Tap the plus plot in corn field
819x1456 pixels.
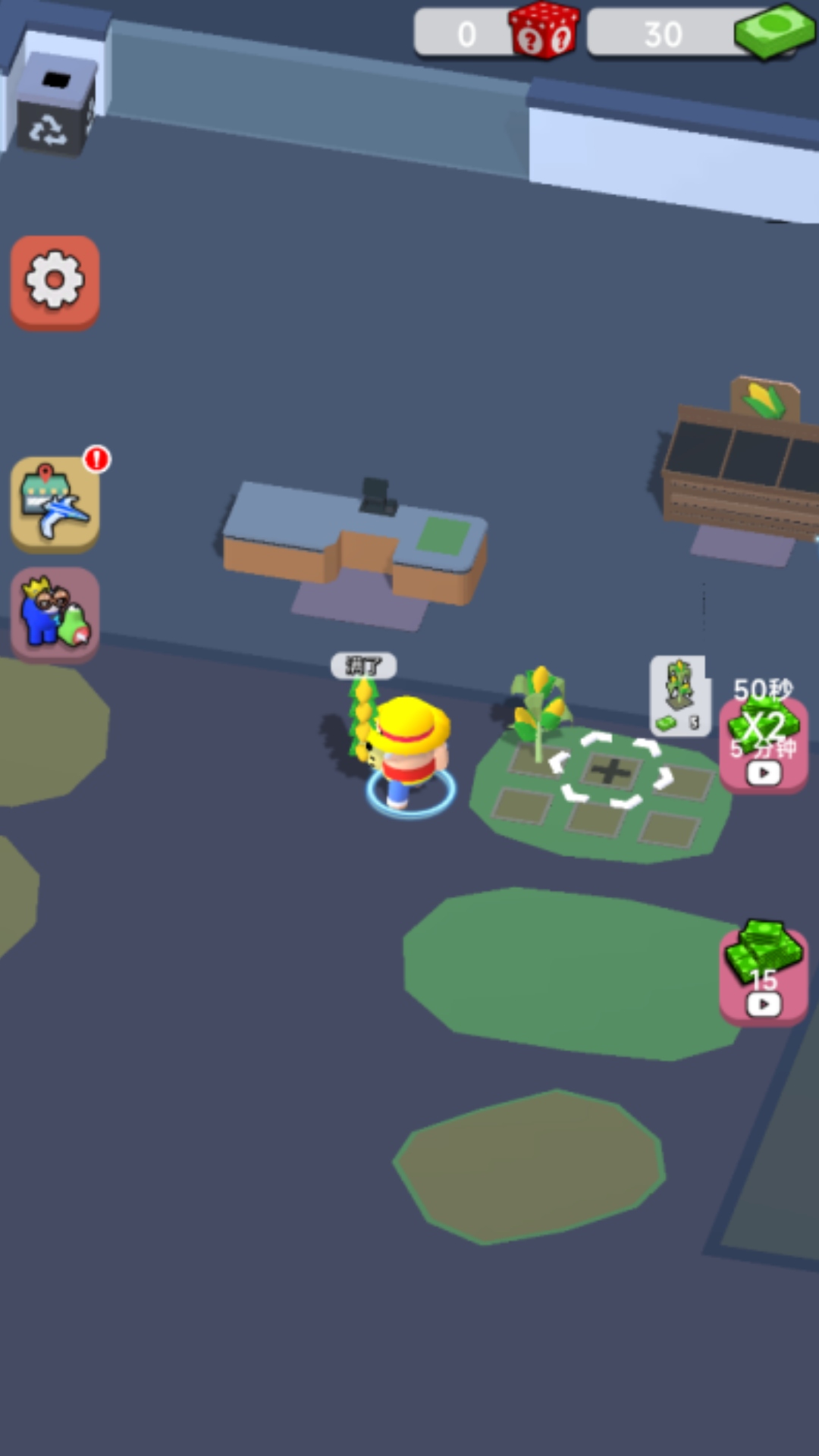[x=611, y=772]
